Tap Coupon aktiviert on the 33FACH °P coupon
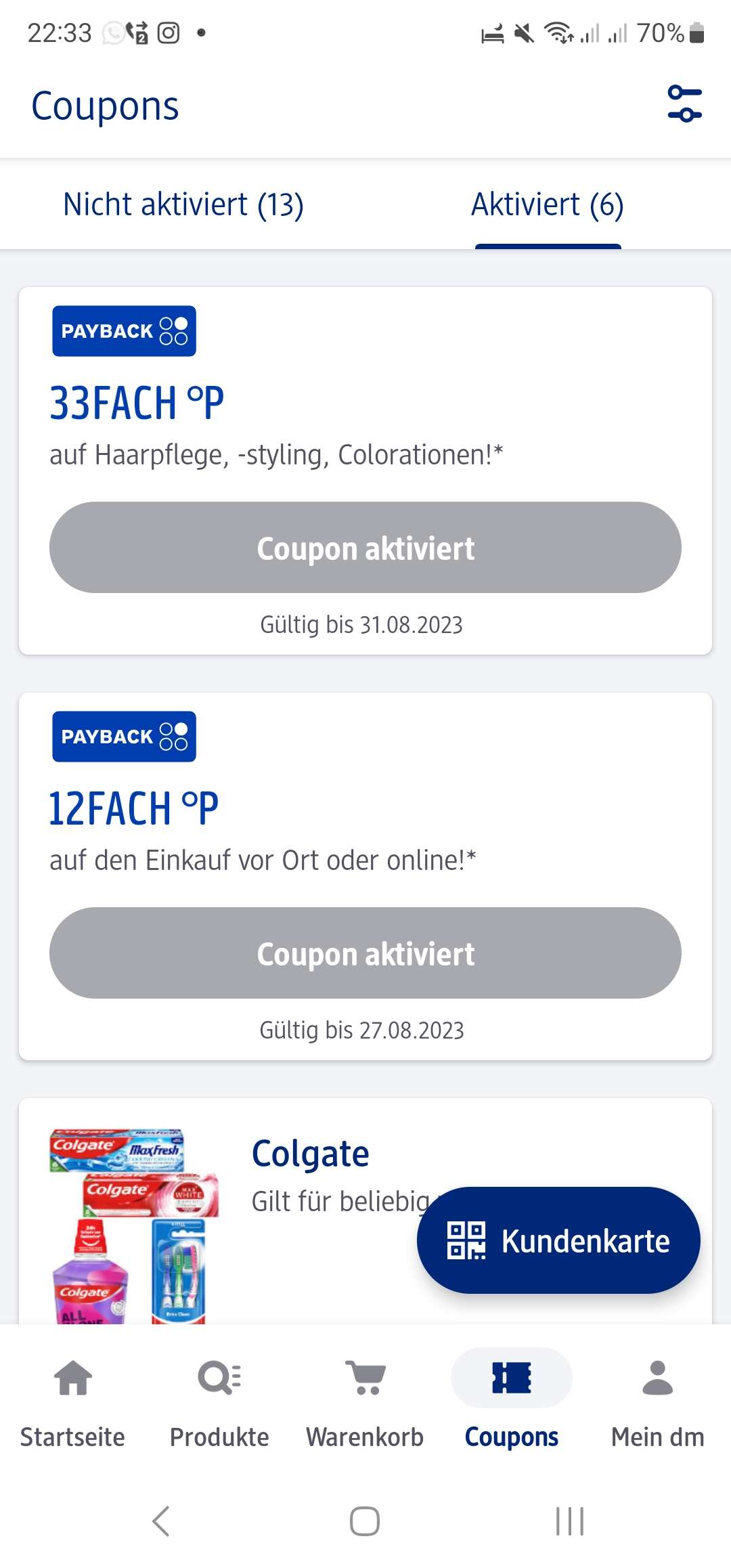The height and width of the screenshot is (1568, 731). 365,548
